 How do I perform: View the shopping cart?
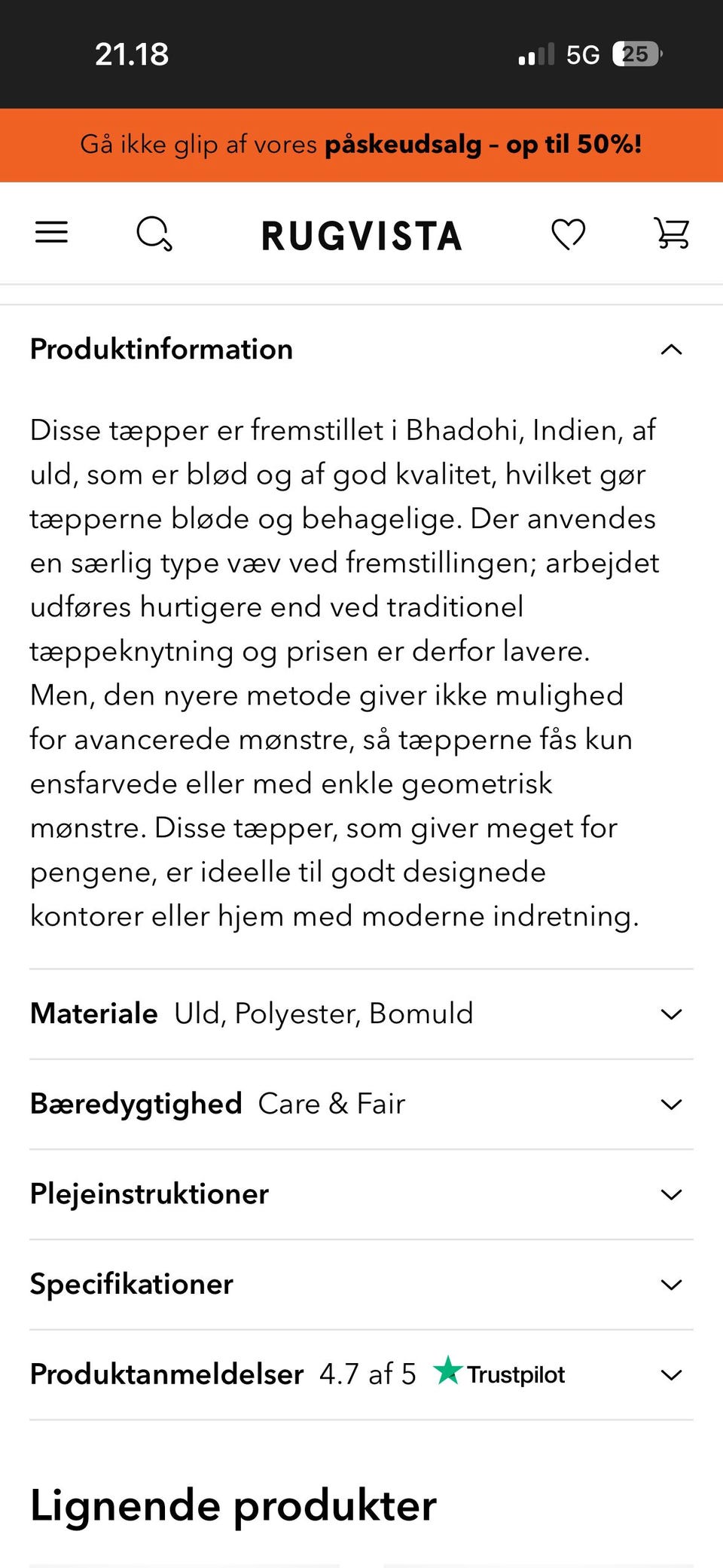coord(670,234)
